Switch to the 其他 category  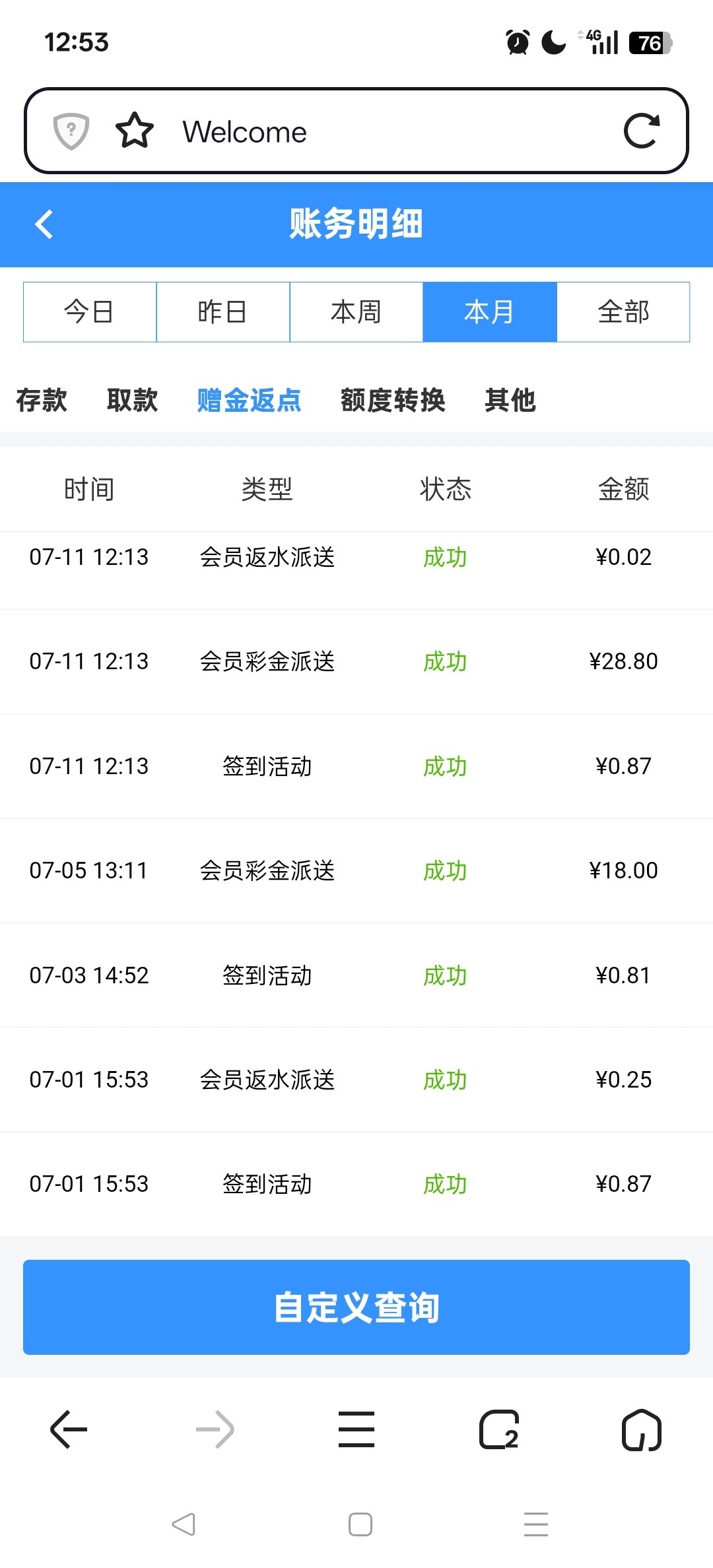(x=510, y=401)
